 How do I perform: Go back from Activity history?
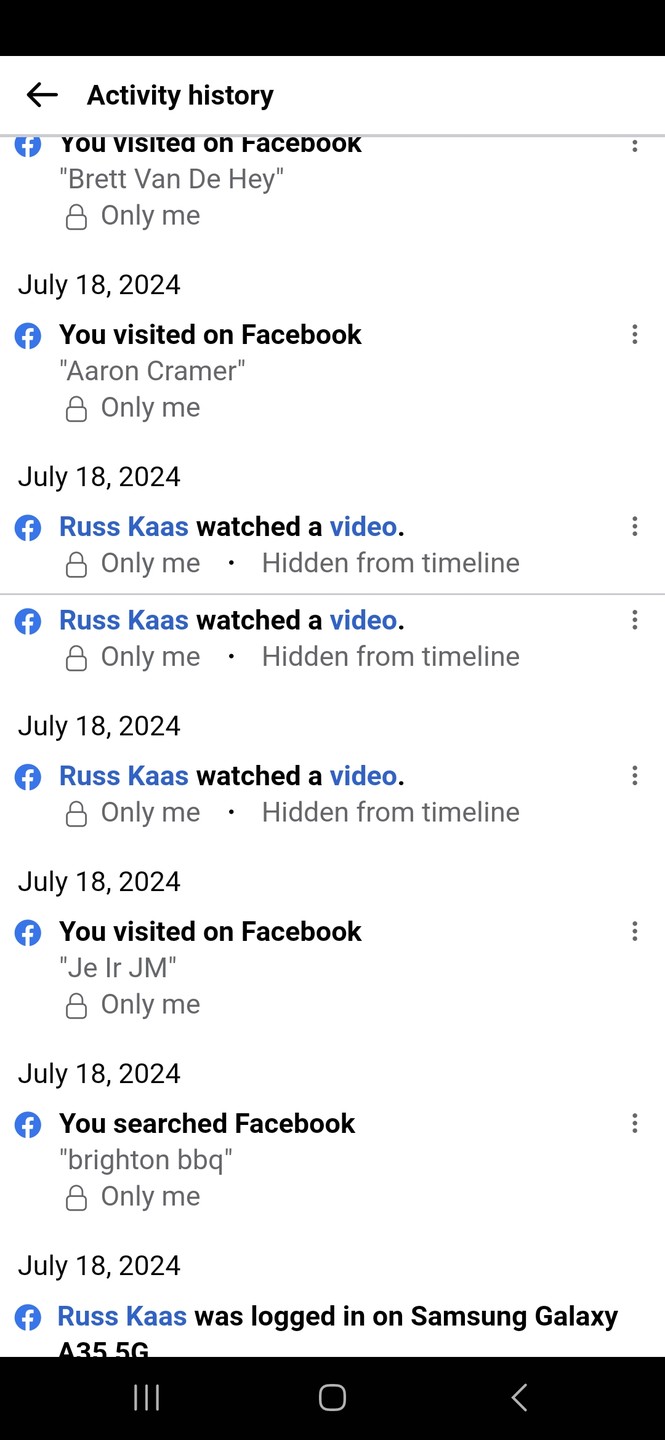tap(42, 95)
